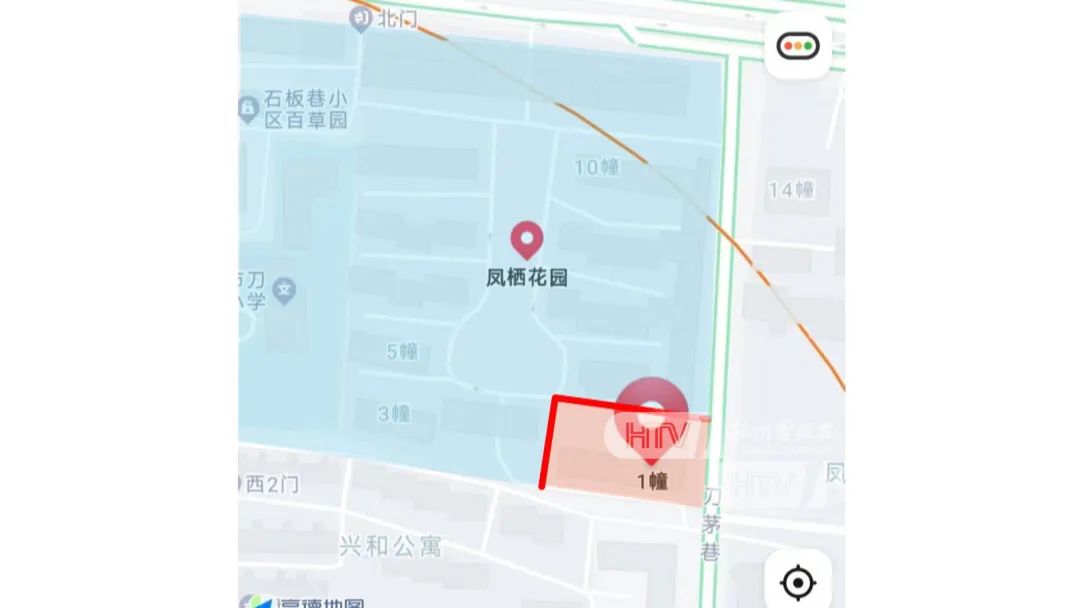Open the 北门 gate marker

(x=361, y=17)
